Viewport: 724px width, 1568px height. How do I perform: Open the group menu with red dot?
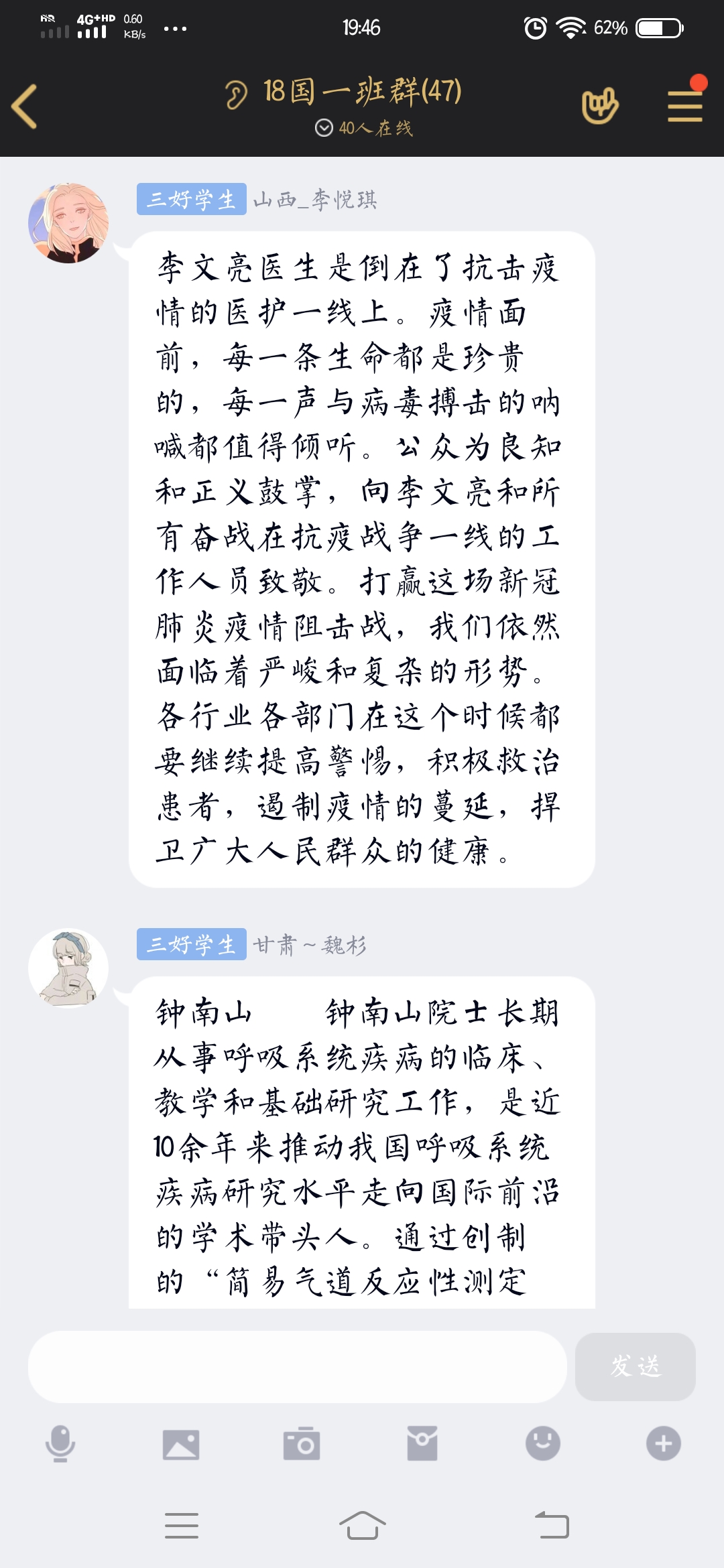pos(684,106)
